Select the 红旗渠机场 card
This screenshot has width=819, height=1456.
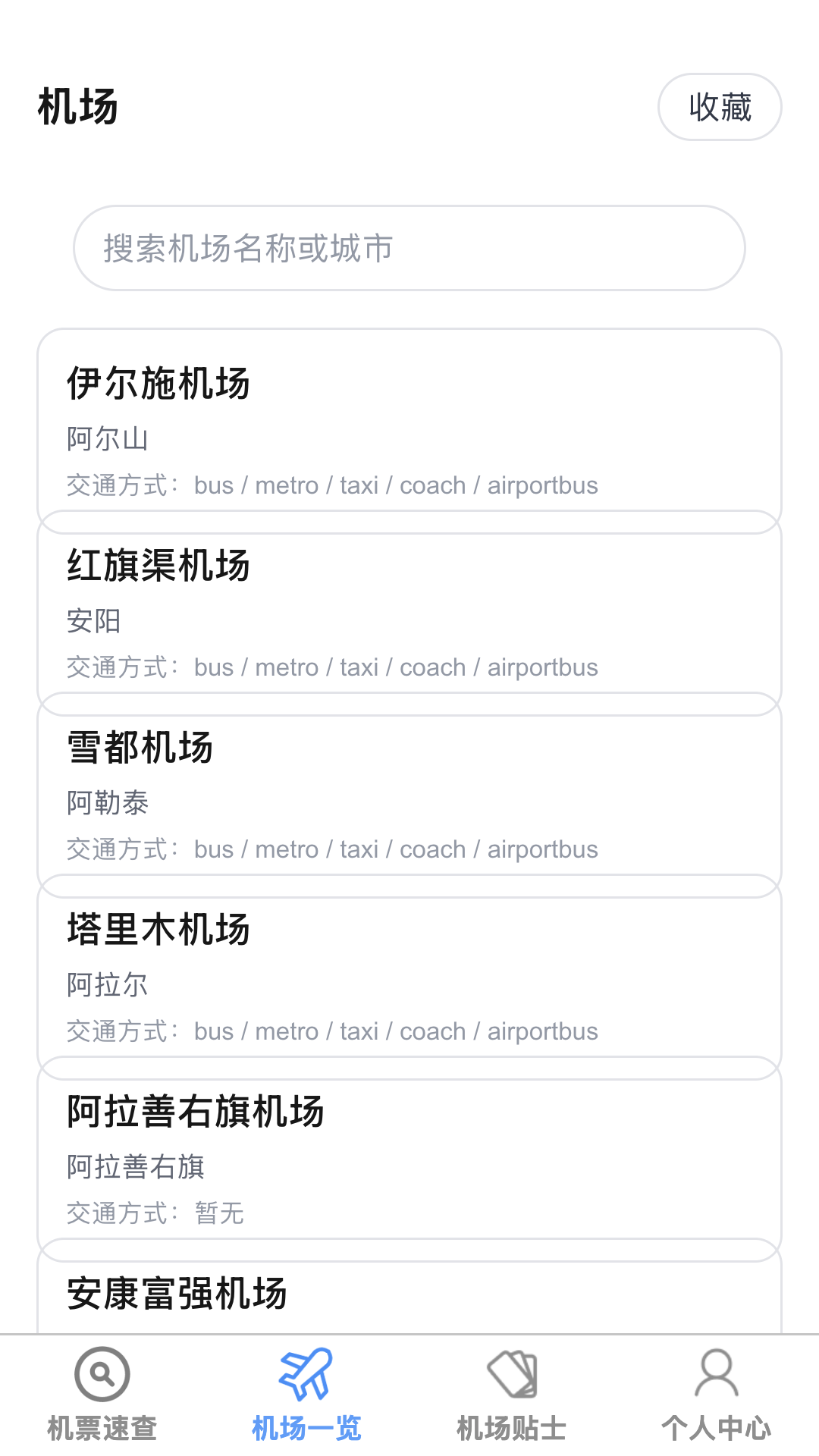[x=409, y=607]
